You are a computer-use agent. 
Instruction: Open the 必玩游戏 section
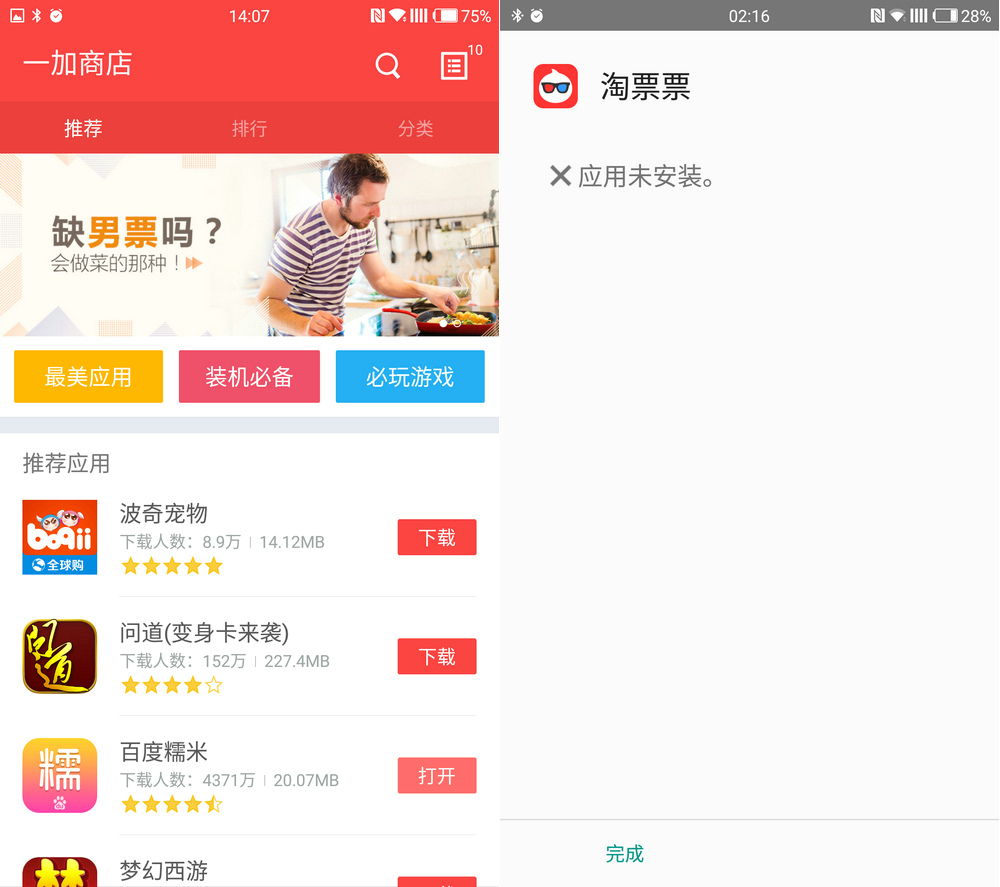point(410,377)
